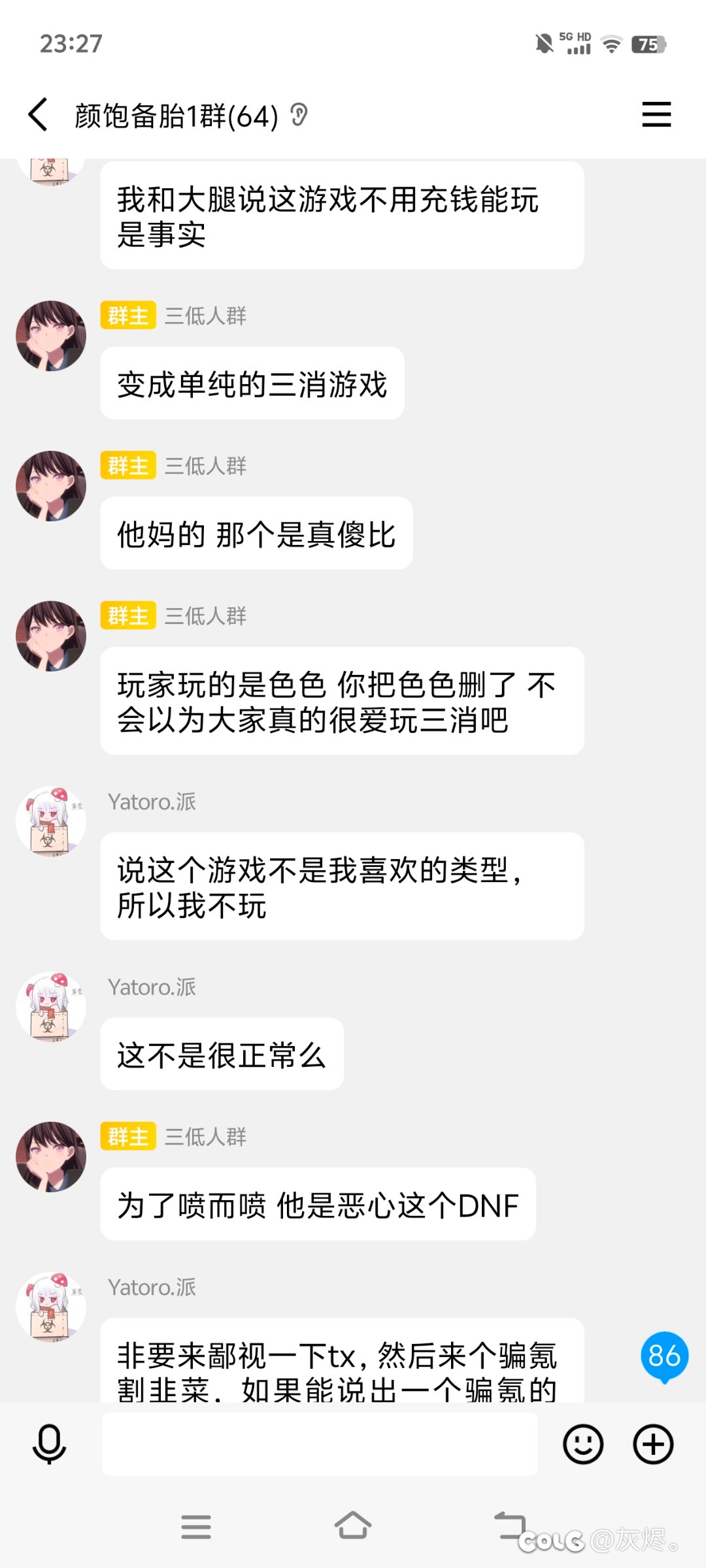Open Yatoro.派 avatar beside 这不是很正常么
The width and height of the screenshot is (706, 1568).
click(x=51, y=1007)
